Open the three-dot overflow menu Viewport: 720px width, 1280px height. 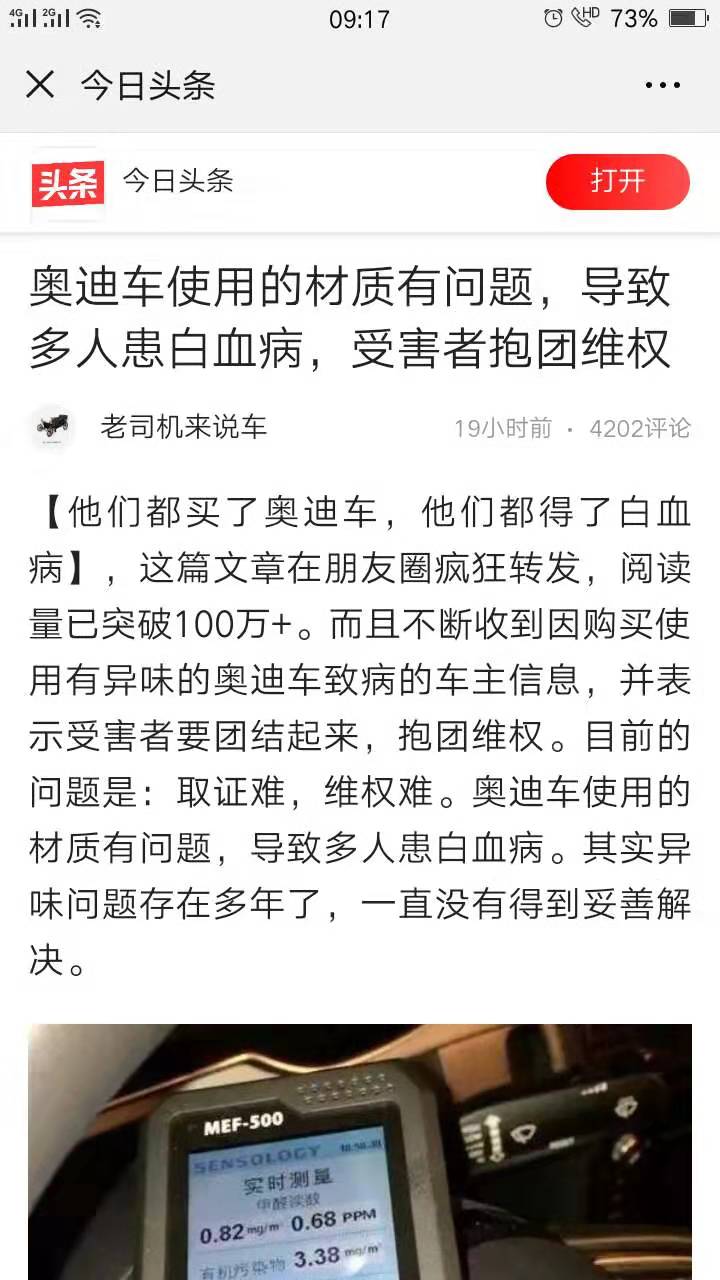click(662, 86)
